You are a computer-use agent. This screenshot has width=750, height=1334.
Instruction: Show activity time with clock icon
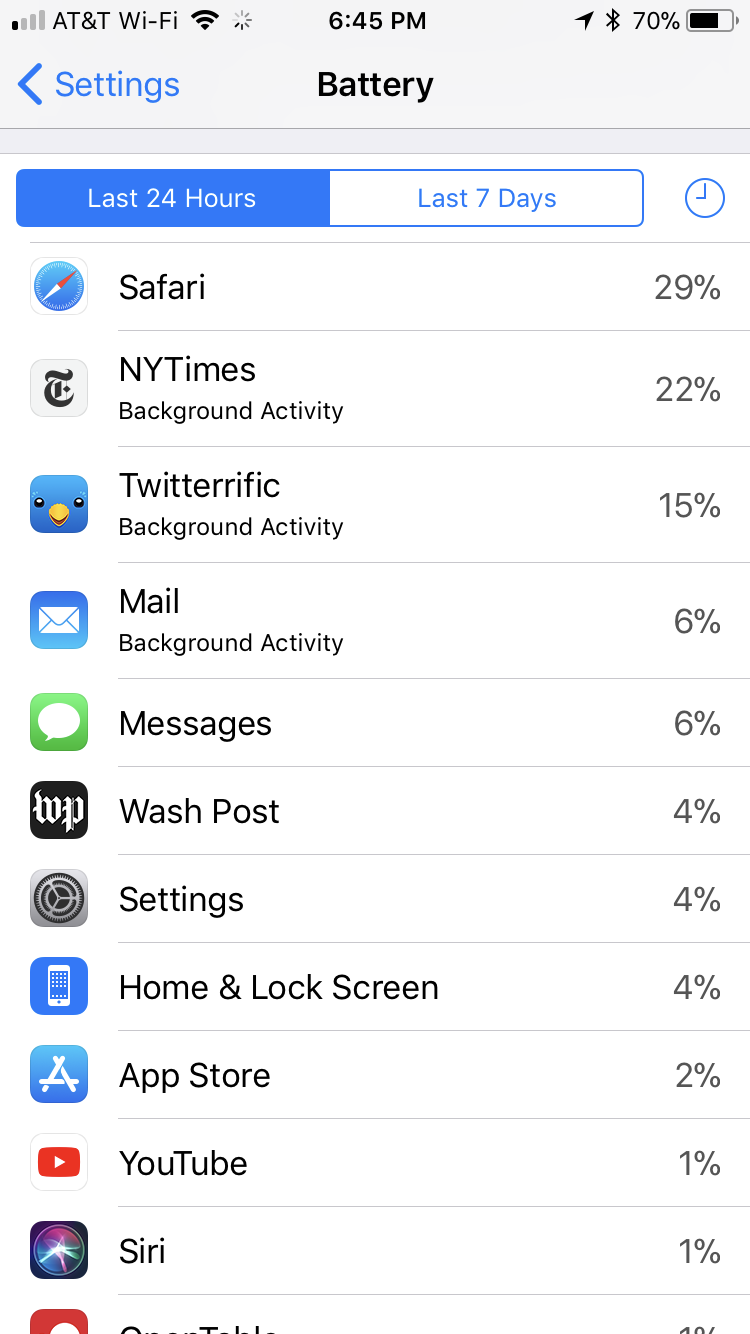pyautogui.click(x=704, y=198)
